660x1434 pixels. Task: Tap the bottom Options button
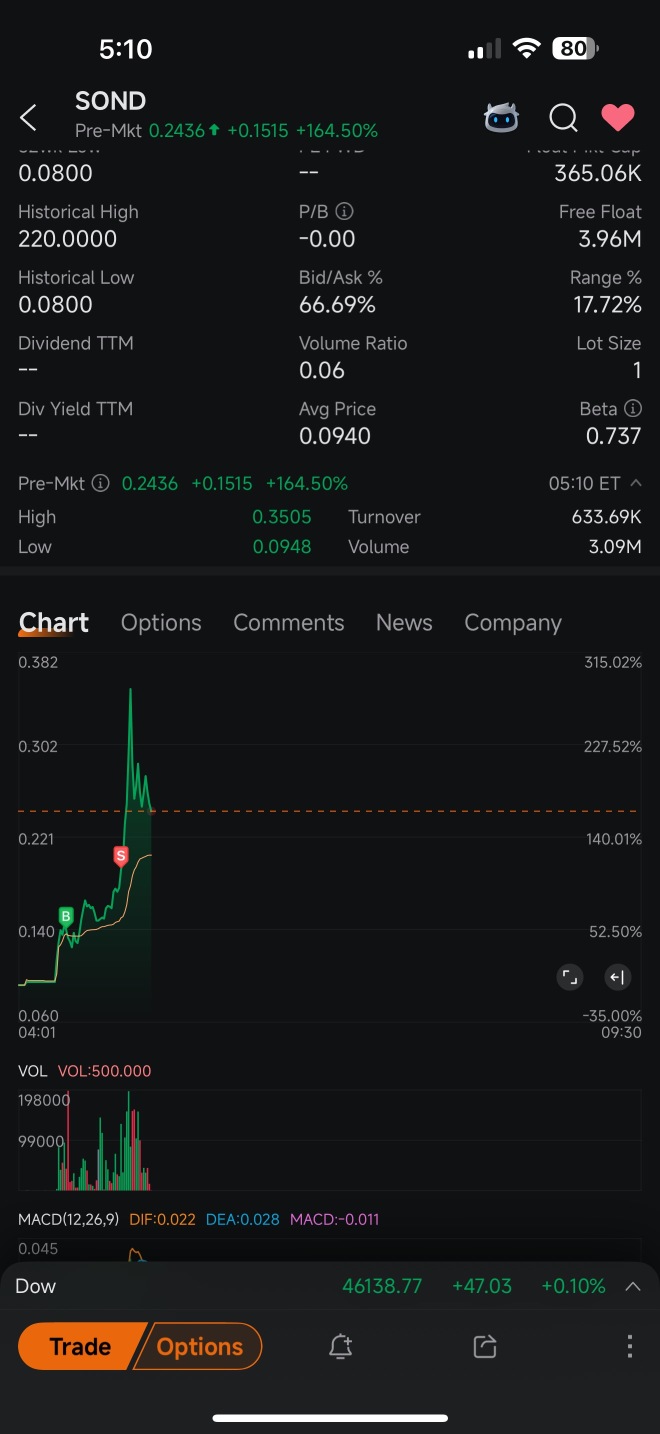pos(200,1346)
